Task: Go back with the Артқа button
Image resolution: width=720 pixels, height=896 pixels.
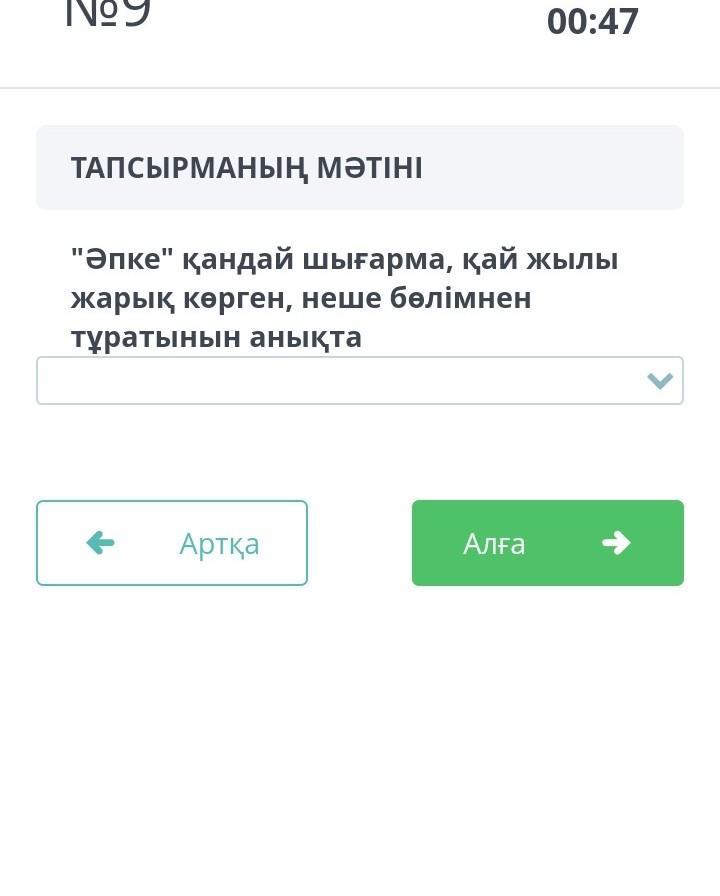Action: (x=172, y=543)
